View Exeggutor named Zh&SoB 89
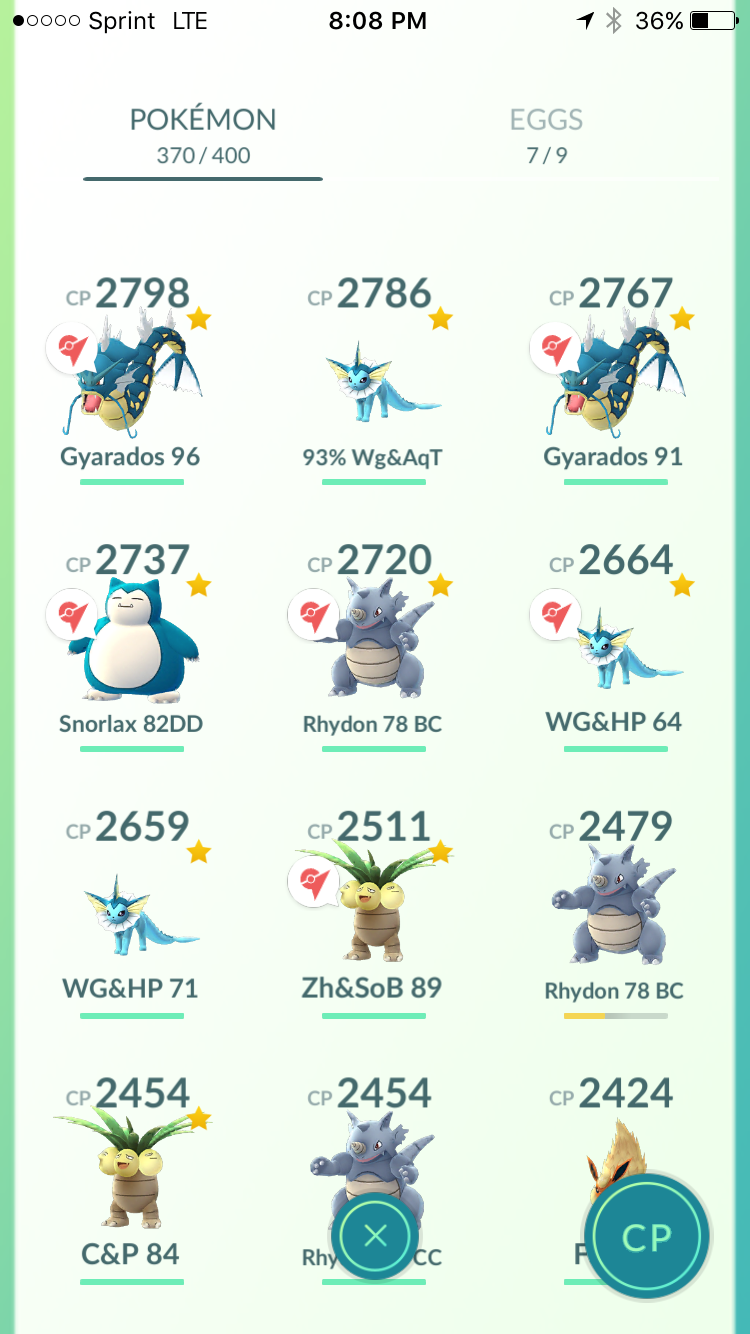 pos(374,913)
